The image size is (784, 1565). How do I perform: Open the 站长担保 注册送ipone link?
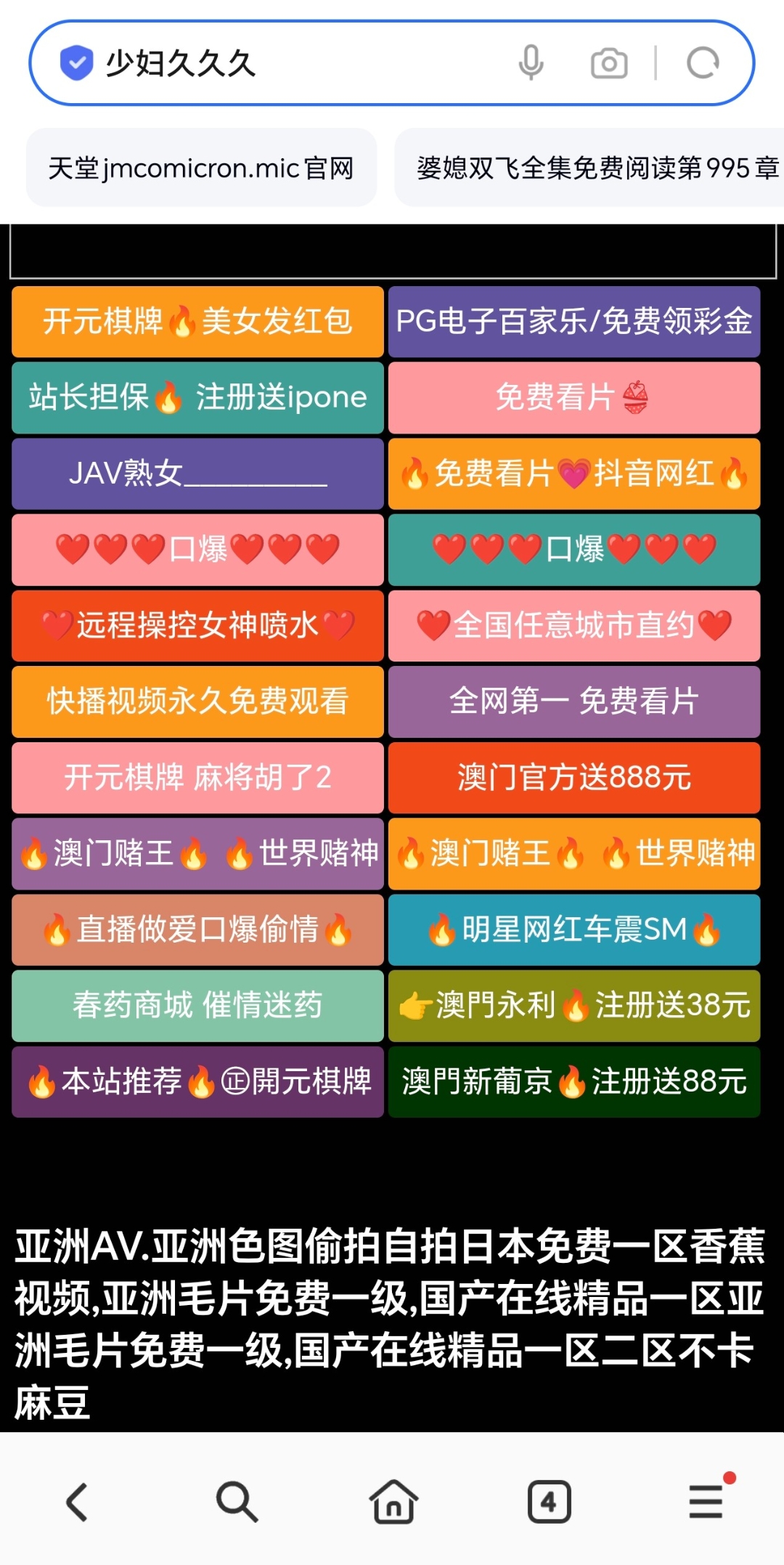pyautogui.click(x=197, y=398)
